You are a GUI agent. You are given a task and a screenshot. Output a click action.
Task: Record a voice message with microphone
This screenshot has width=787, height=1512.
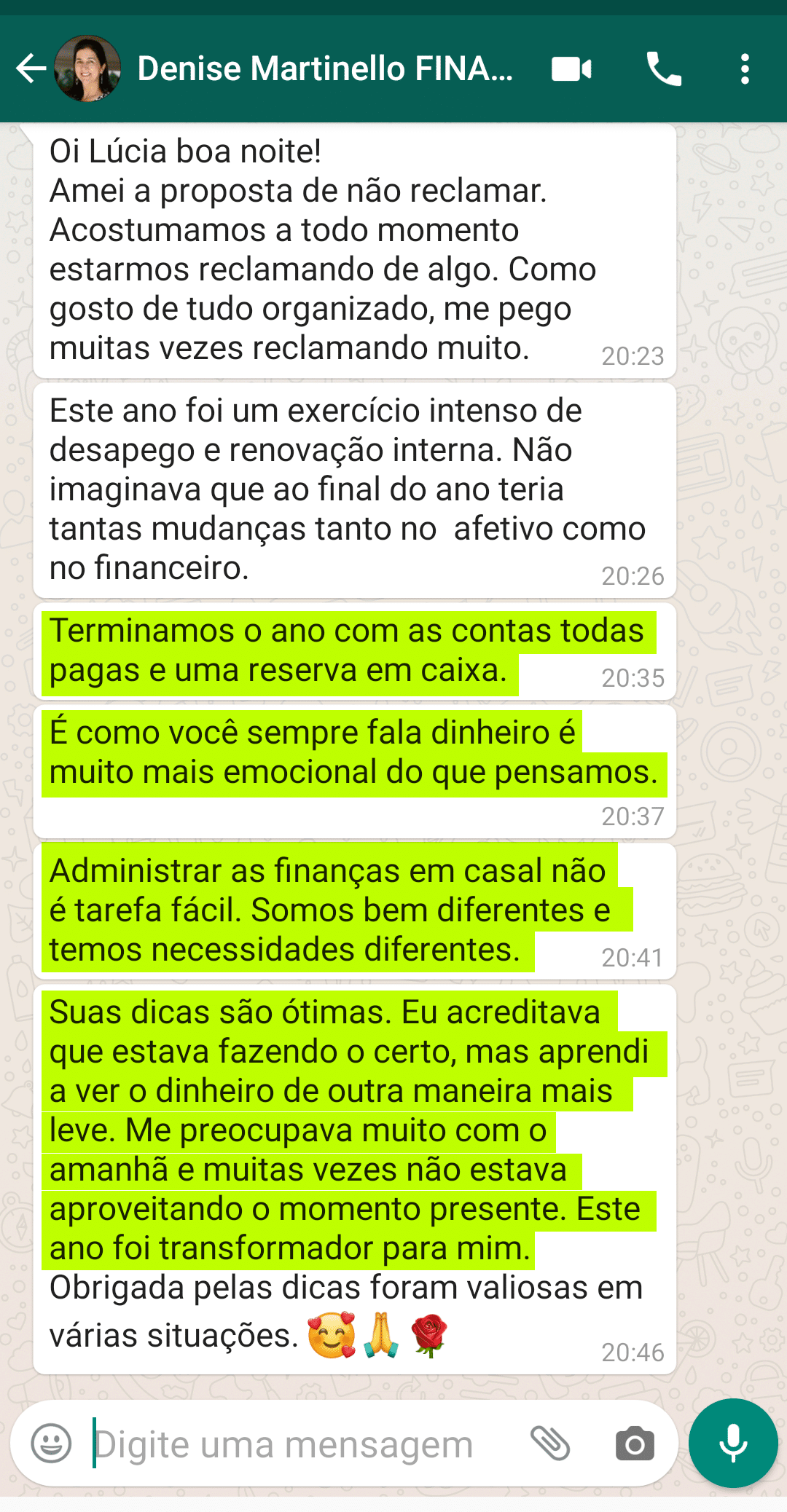[733, 1443]
